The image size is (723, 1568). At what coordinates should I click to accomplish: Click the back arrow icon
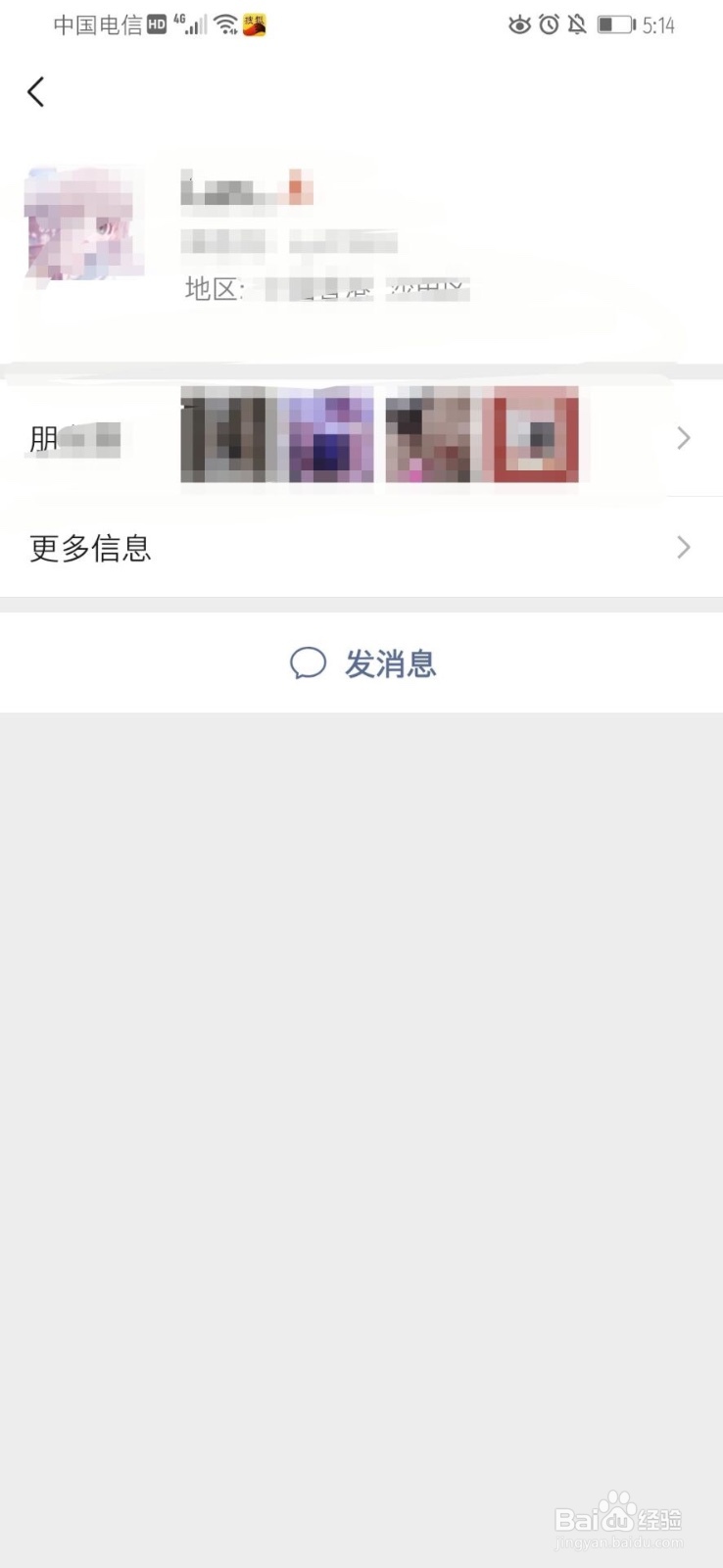[x=35, y=90]
